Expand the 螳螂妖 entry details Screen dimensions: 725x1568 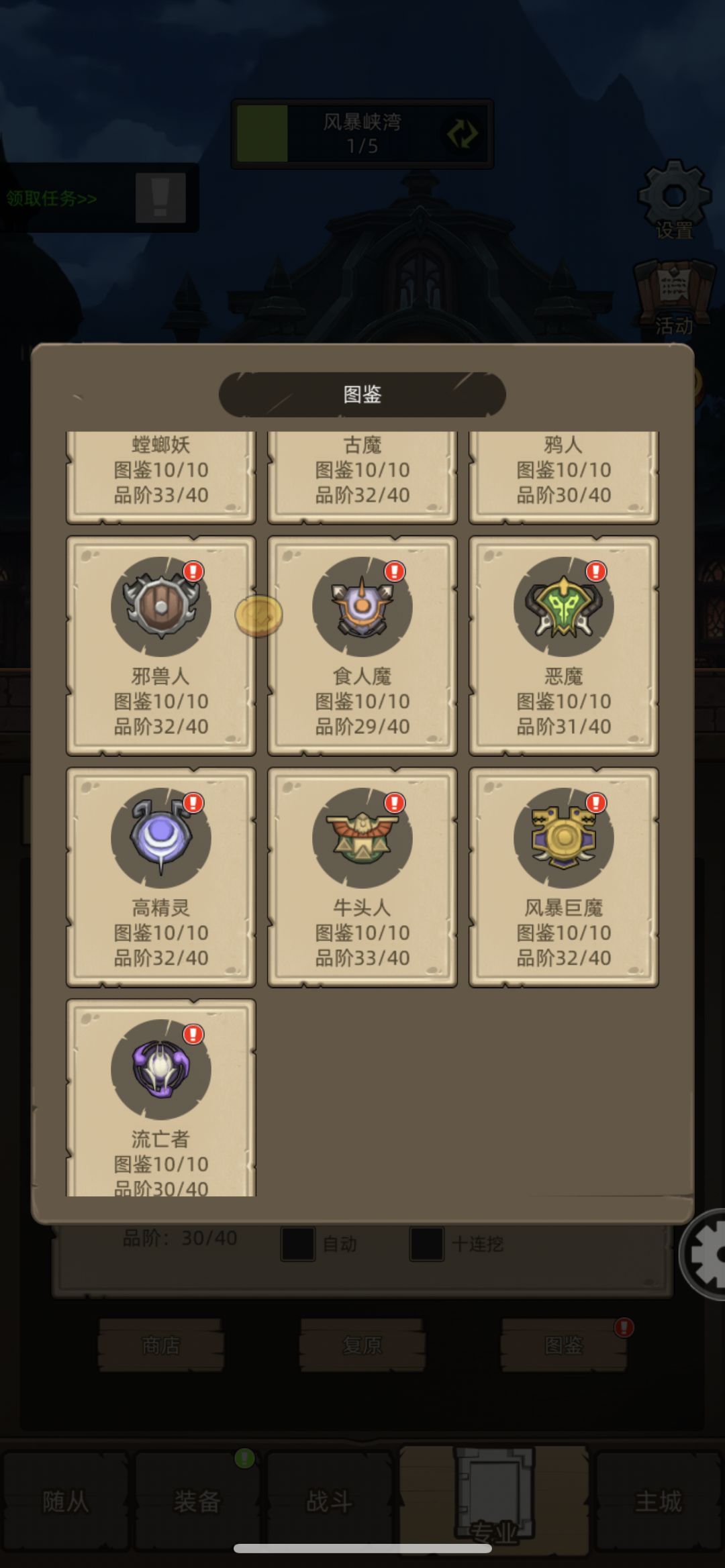[160, 470]
